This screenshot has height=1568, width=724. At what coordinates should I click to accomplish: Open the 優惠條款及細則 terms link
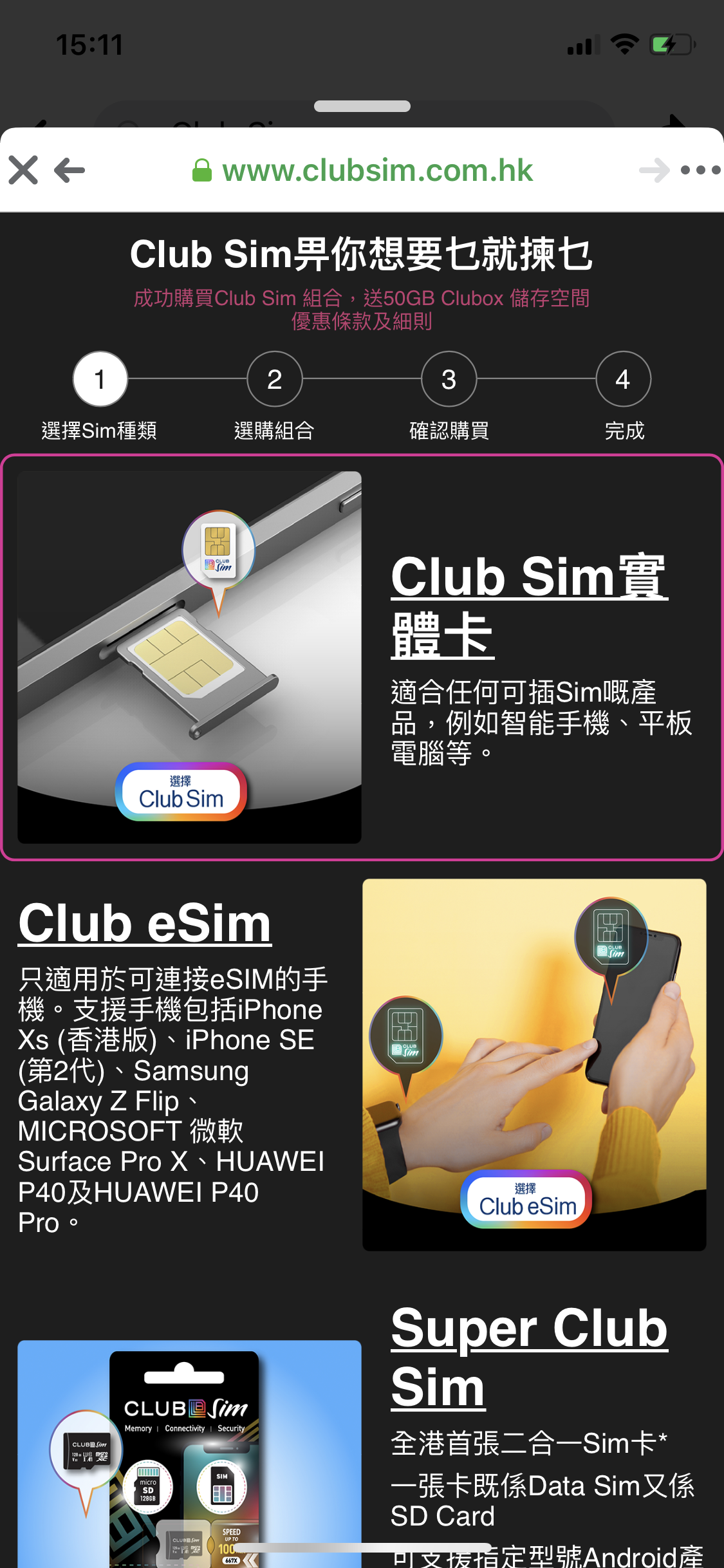362,321
